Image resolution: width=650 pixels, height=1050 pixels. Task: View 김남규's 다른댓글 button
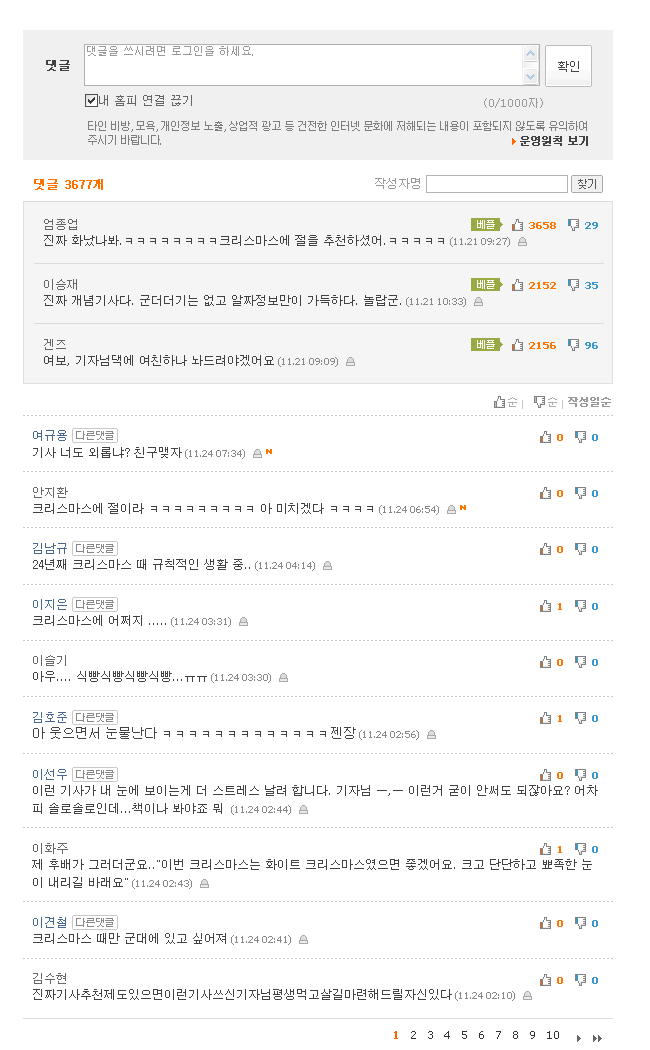94,548
